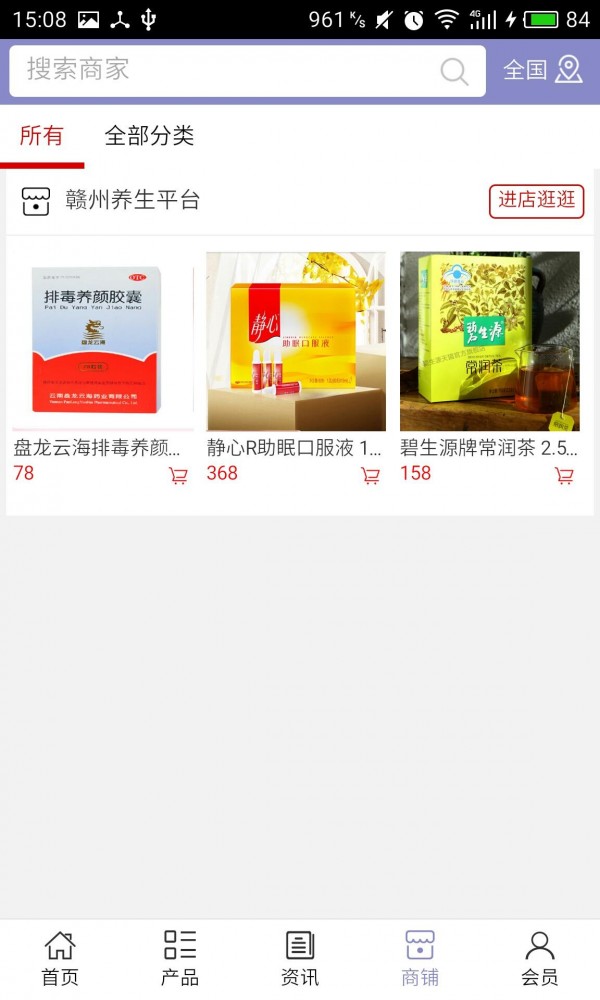The height and width of the screenshot is (1000, 600).
Task: Select the 商铺 tab
Action: point(420,958)
